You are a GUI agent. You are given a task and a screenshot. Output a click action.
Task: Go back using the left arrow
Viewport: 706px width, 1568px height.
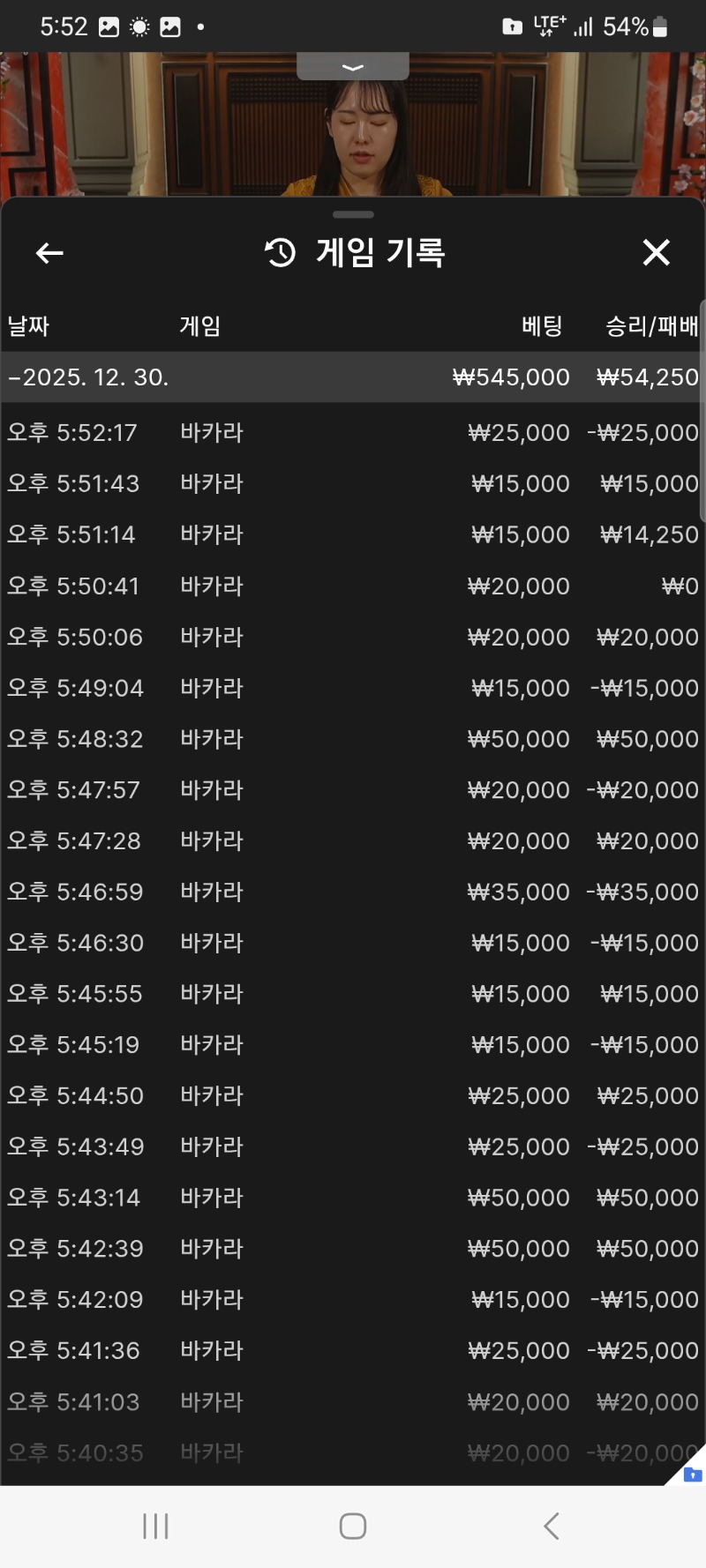[49, 254]
